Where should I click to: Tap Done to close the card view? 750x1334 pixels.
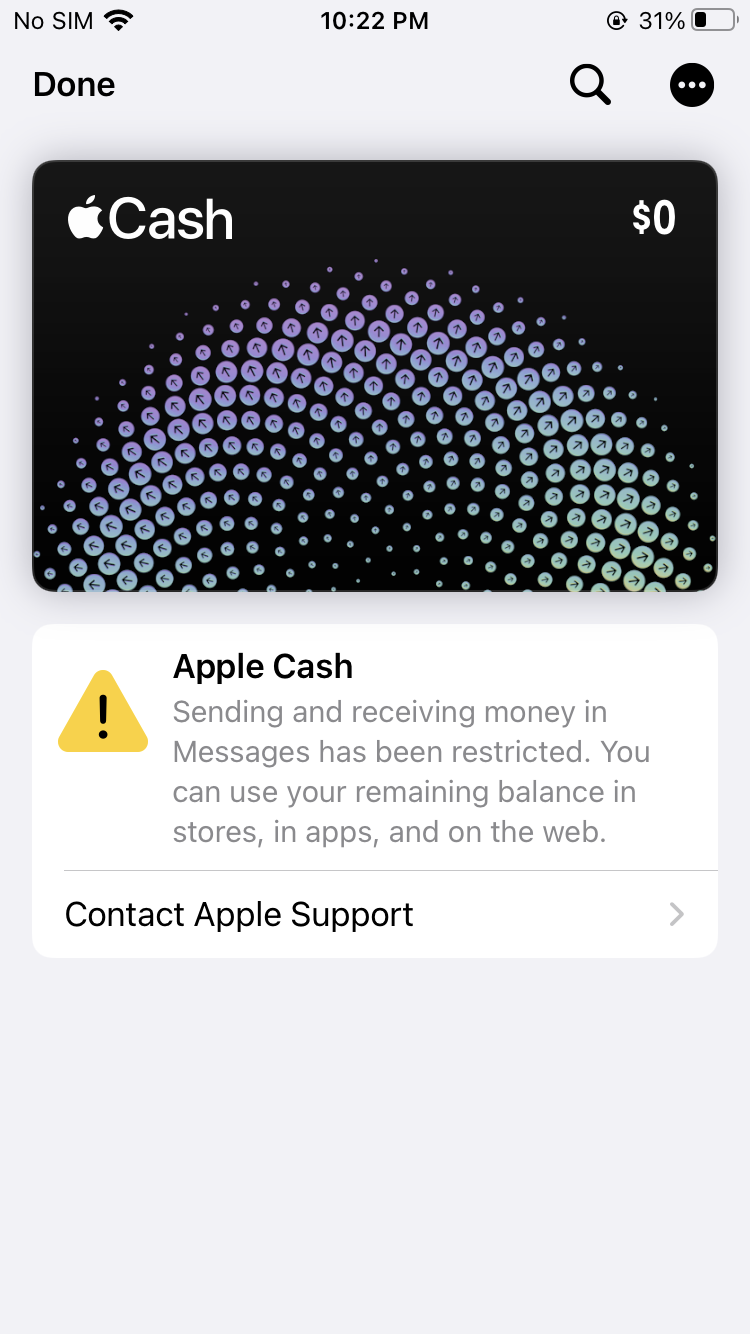click(74, 85)
